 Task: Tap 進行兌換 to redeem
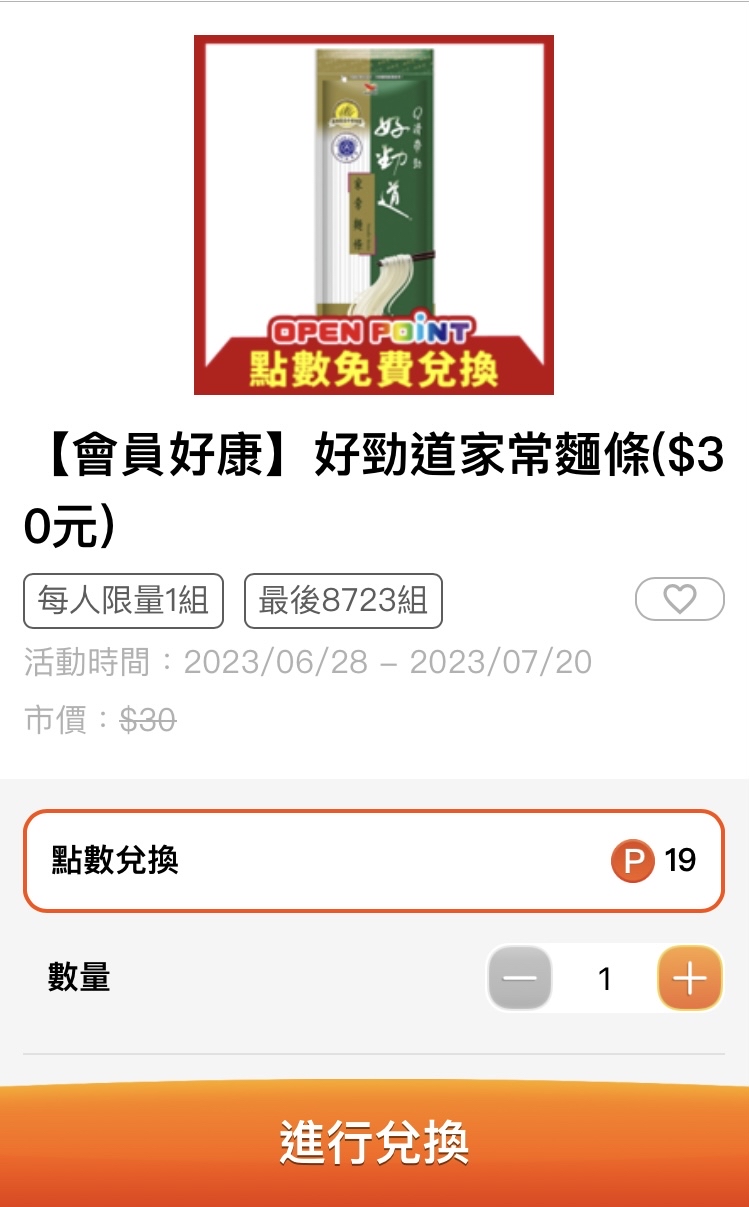coord(374,1143)
